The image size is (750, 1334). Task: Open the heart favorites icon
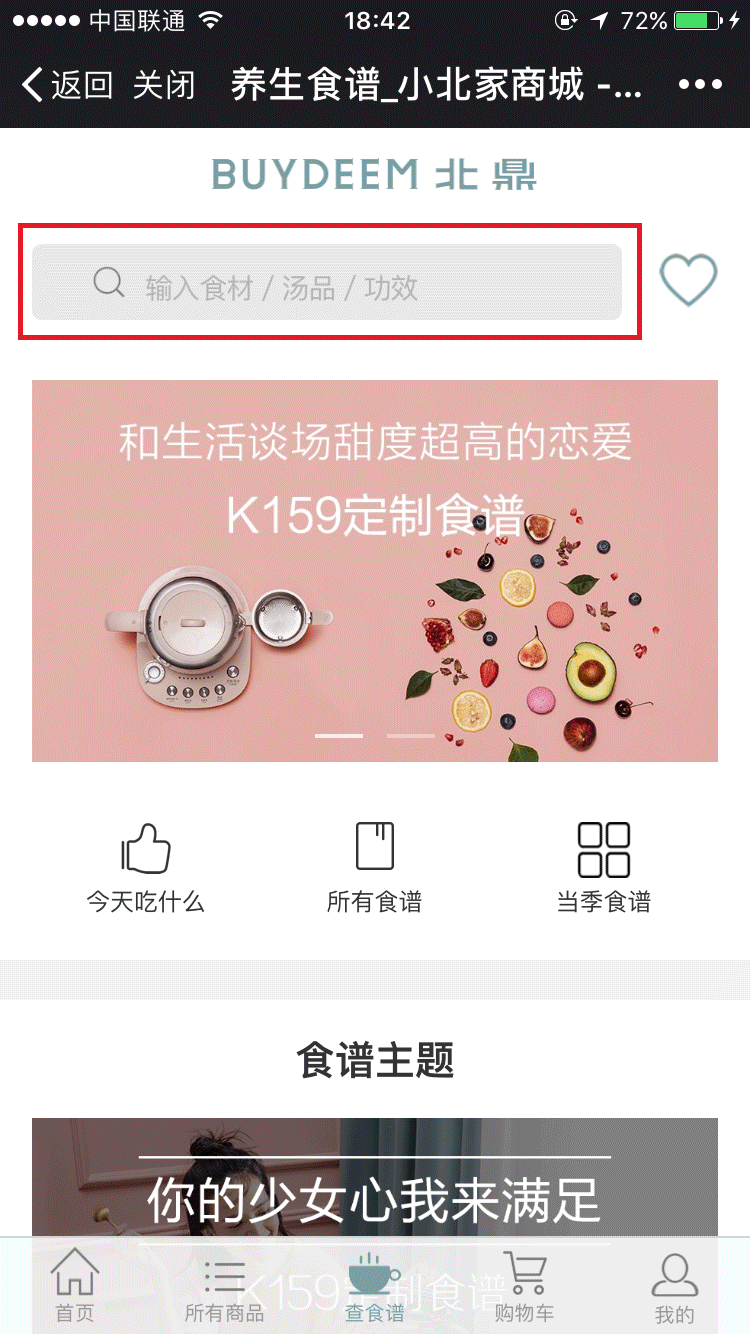pyautogui.click(x=689, y=280)
